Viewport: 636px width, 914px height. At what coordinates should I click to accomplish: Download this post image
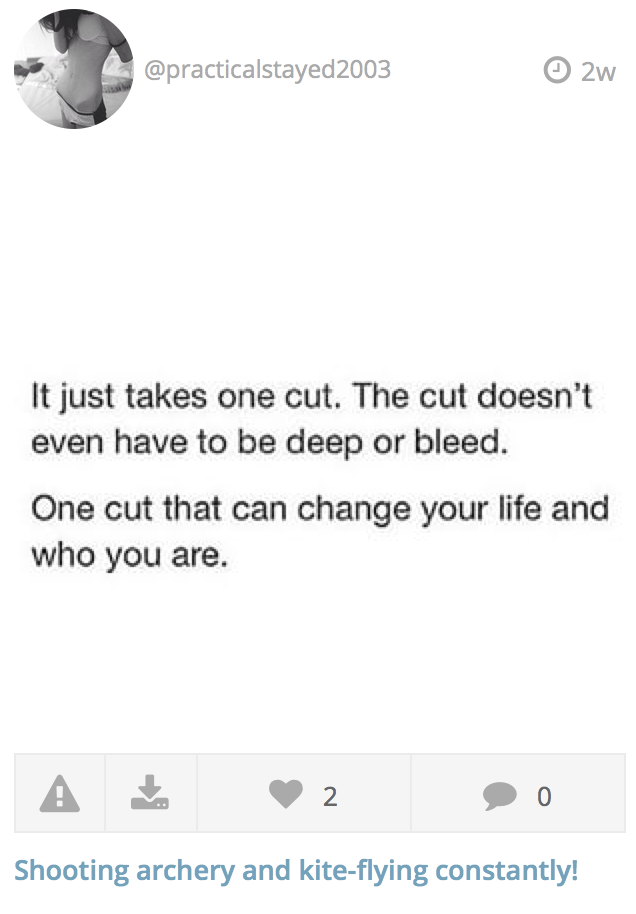click(151, 795)
